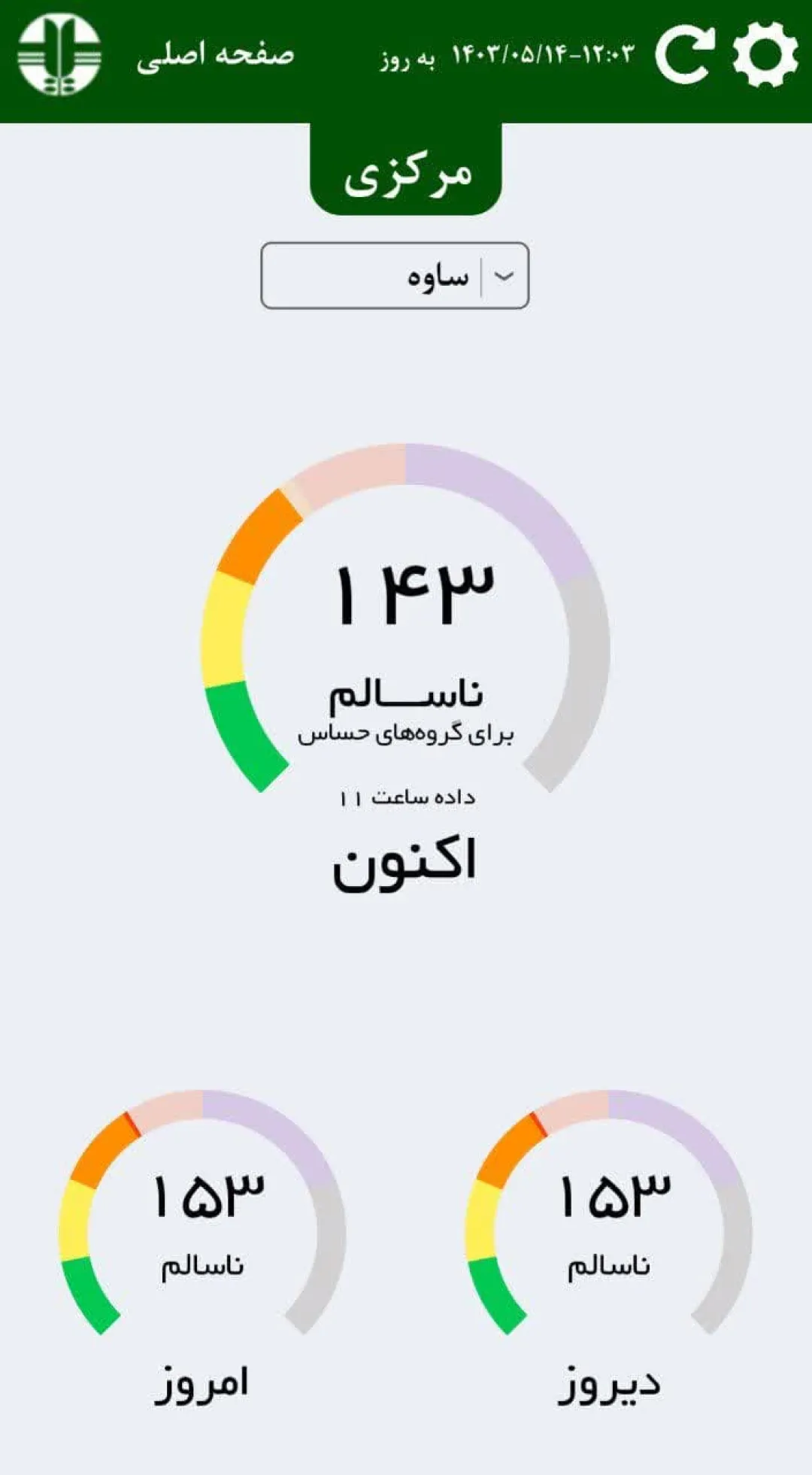812x1475 pixels.
Task: Tap the مرکزی province tab
Action: [x=406, y=171]
